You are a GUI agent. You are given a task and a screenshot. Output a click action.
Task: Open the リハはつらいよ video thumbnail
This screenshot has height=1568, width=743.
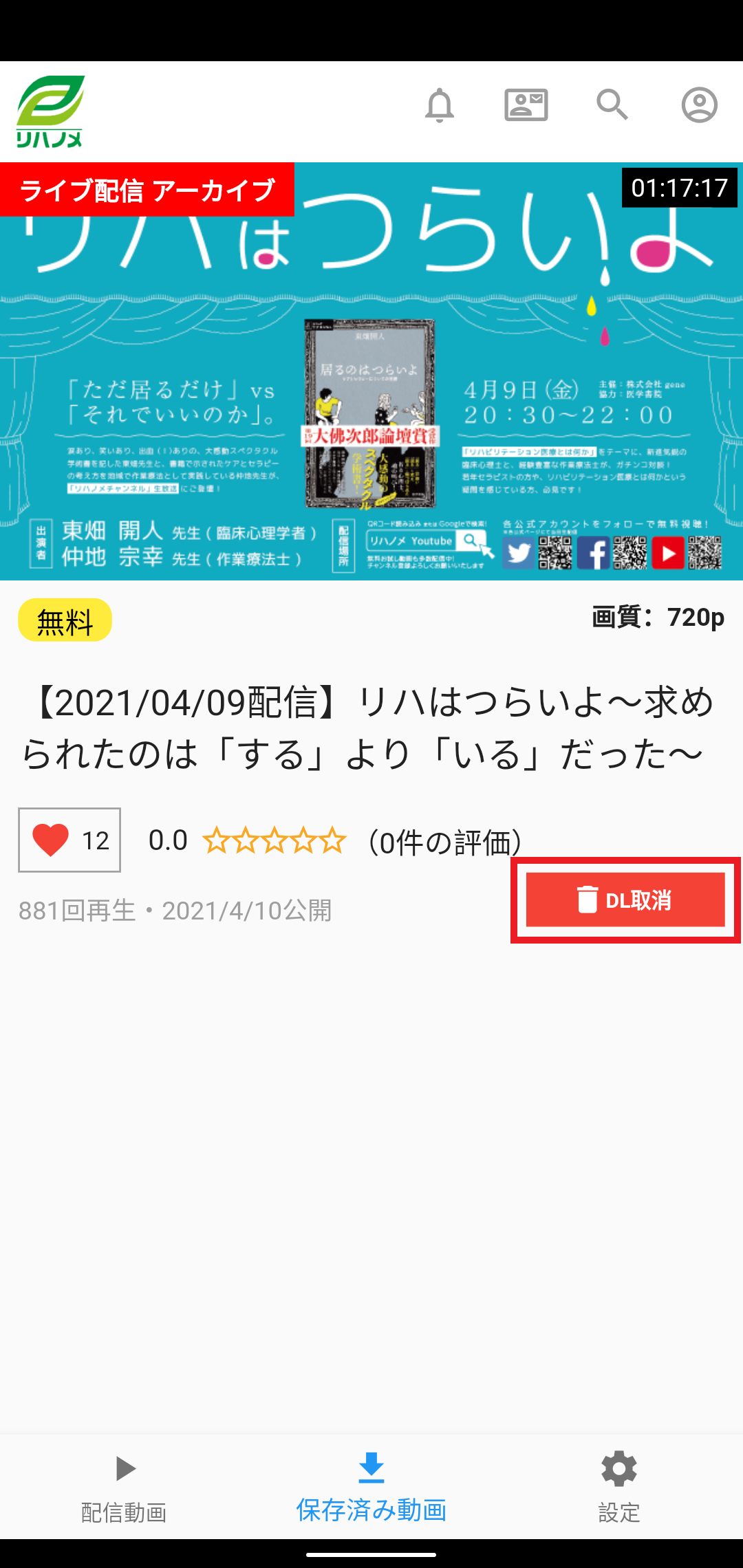(x=371, y=371)
